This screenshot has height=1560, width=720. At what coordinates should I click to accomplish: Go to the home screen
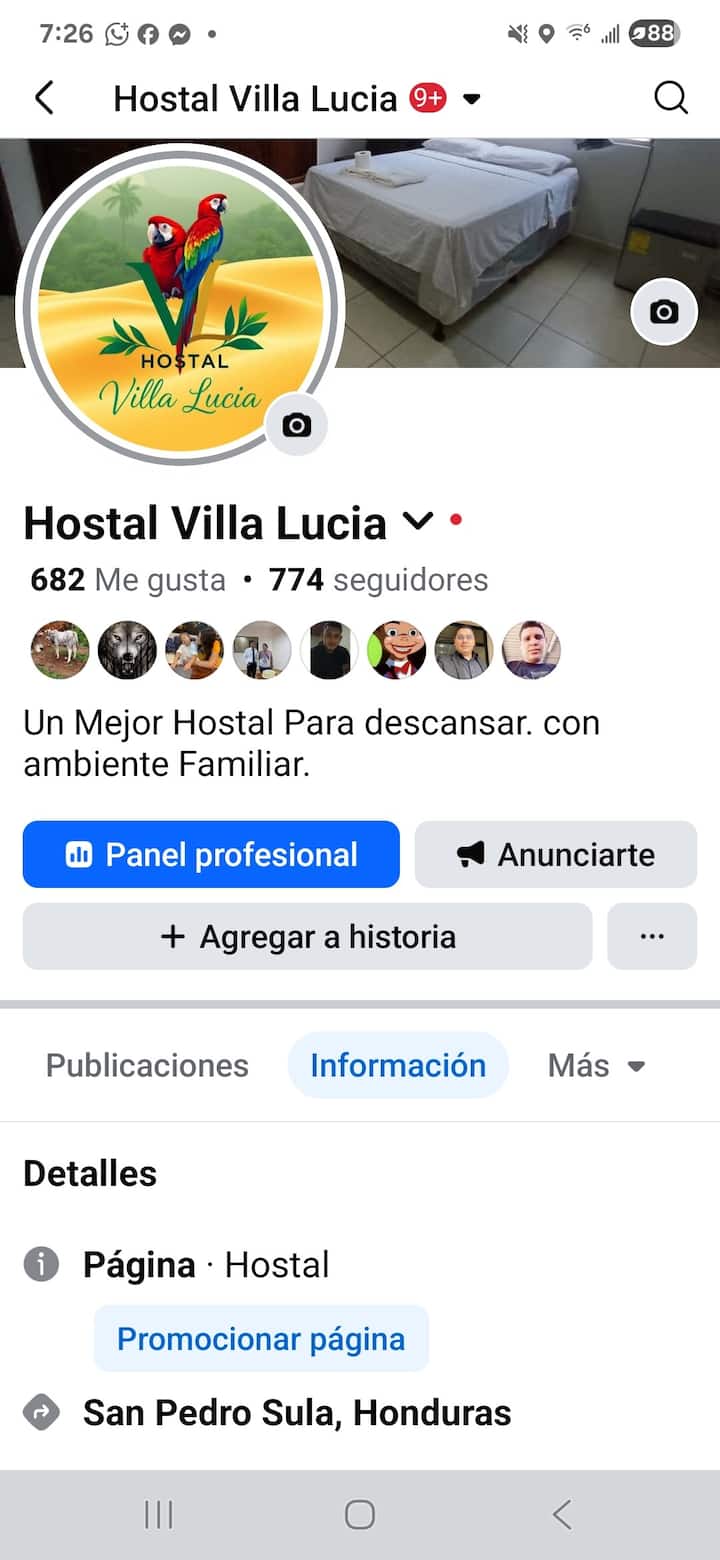tap(360, 1514)
